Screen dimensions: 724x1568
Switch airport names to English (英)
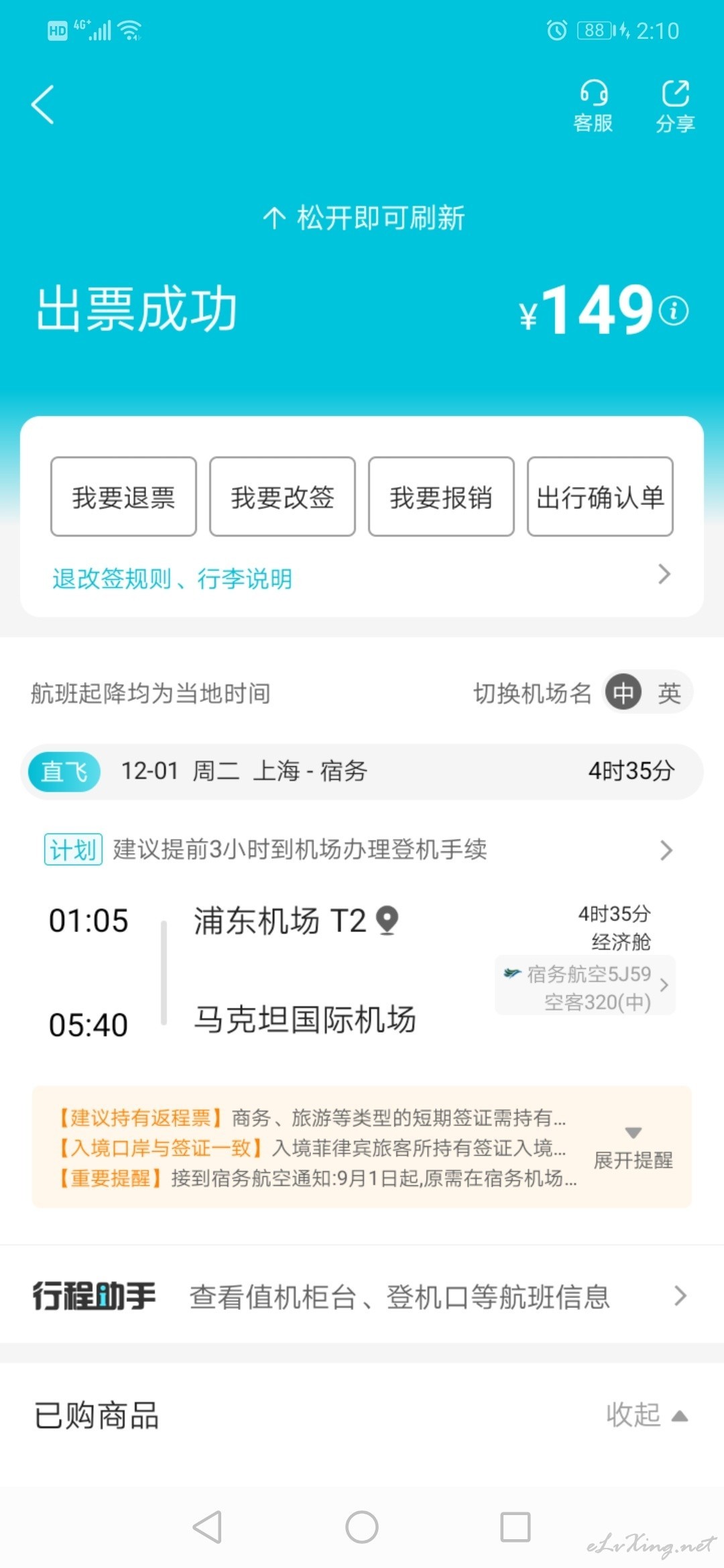click(669, 693)
